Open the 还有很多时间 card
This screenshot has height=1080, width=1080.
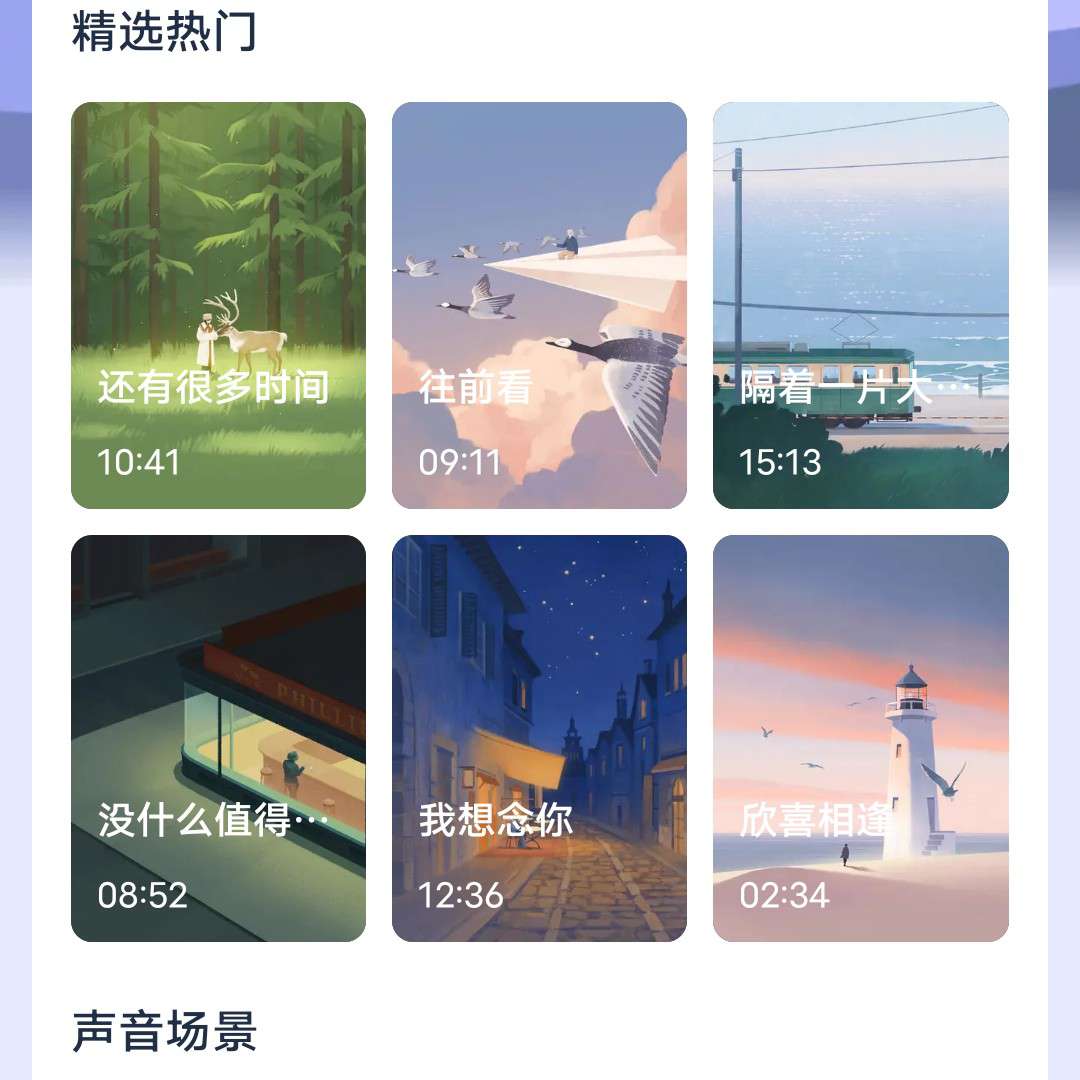click(x=218, y=305)
